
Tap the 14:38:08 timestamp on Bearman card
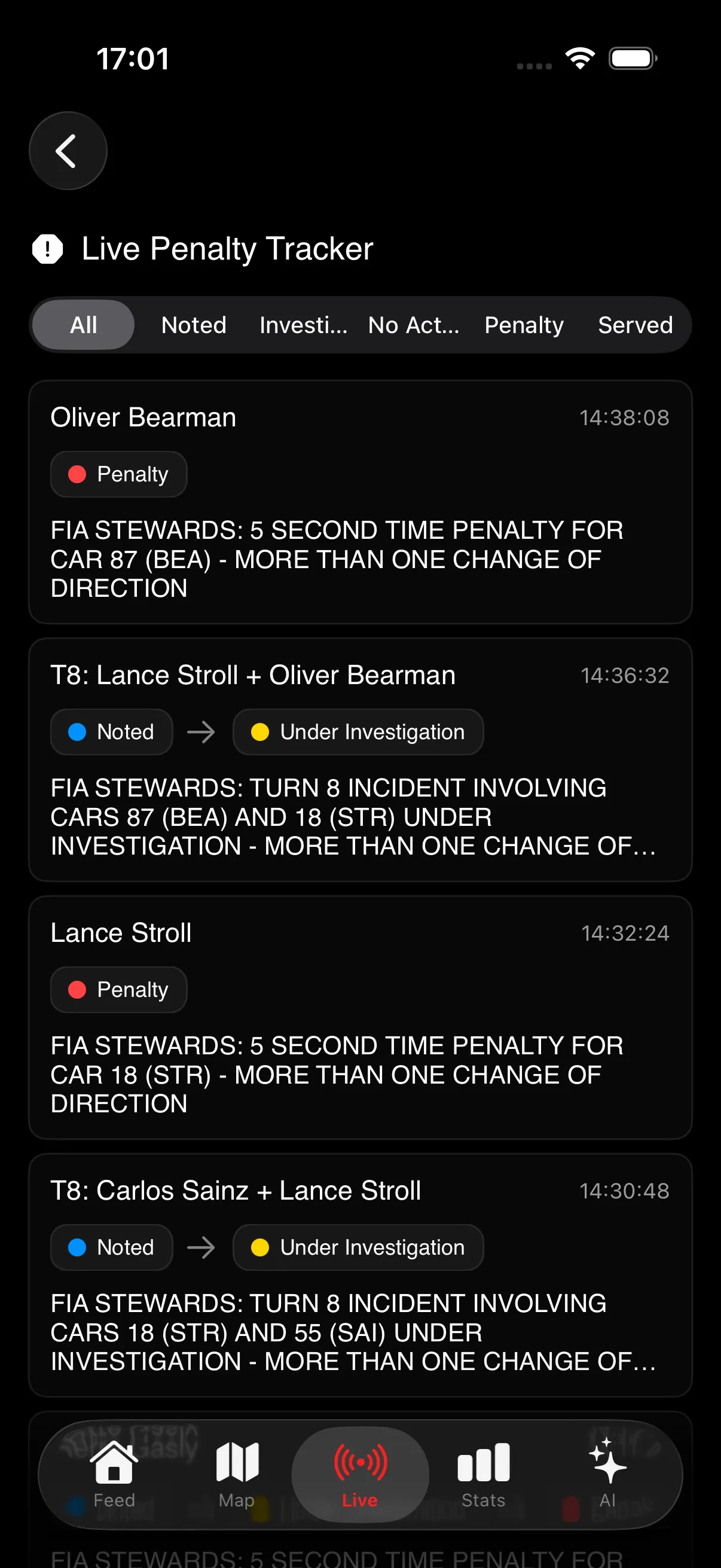tap(624, 417)
